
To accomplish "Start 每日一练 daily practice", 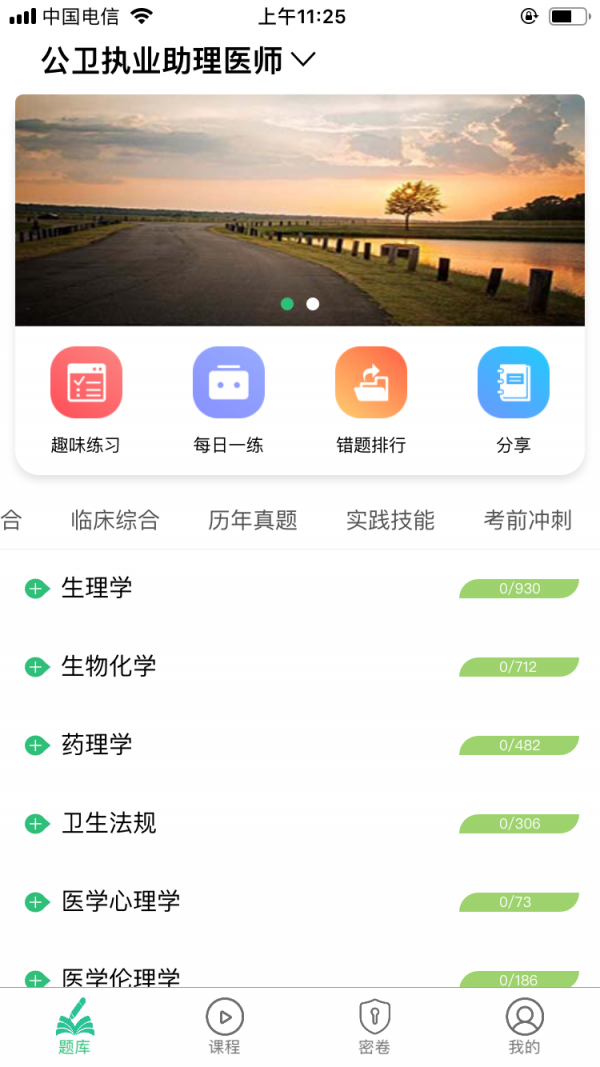I will click(228, 383).
